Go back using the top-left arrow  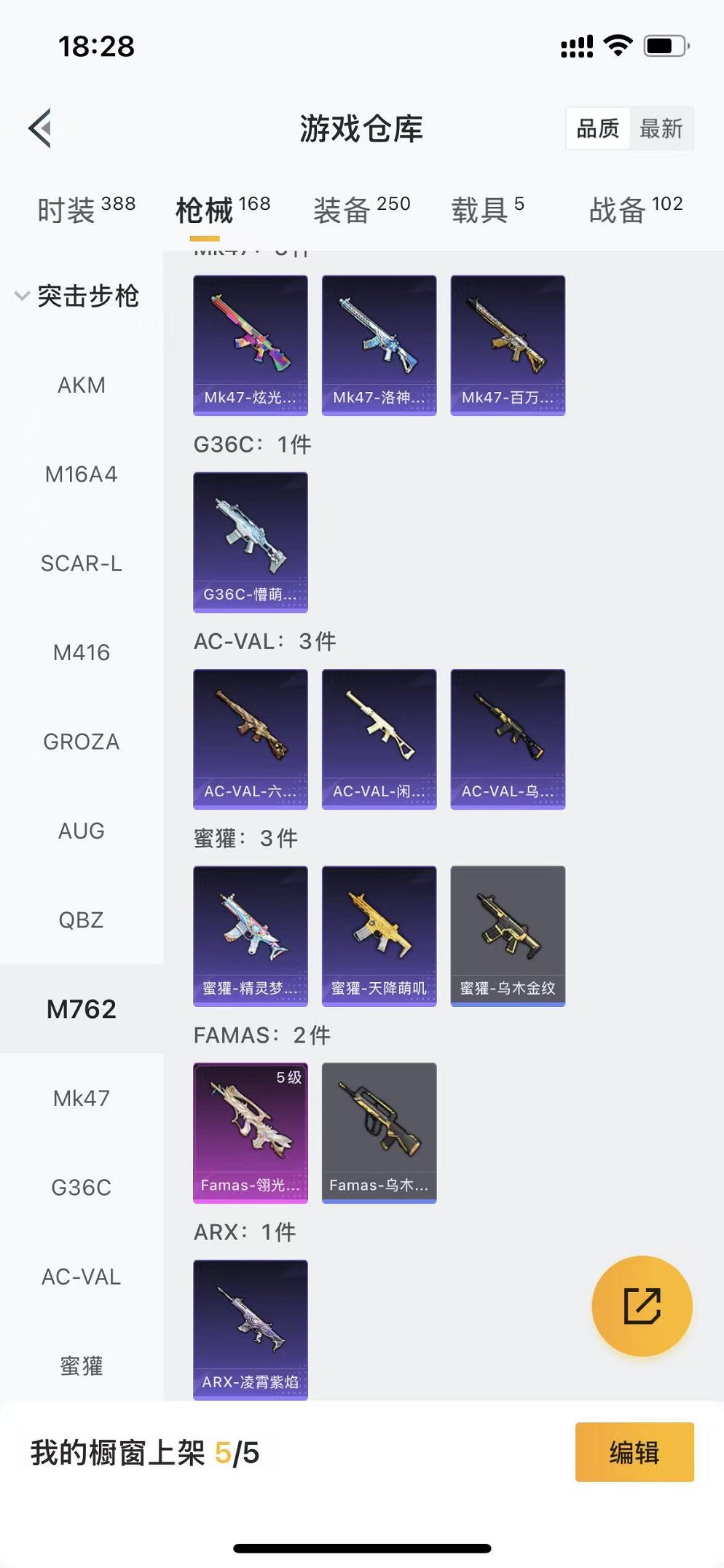[41, 128]
